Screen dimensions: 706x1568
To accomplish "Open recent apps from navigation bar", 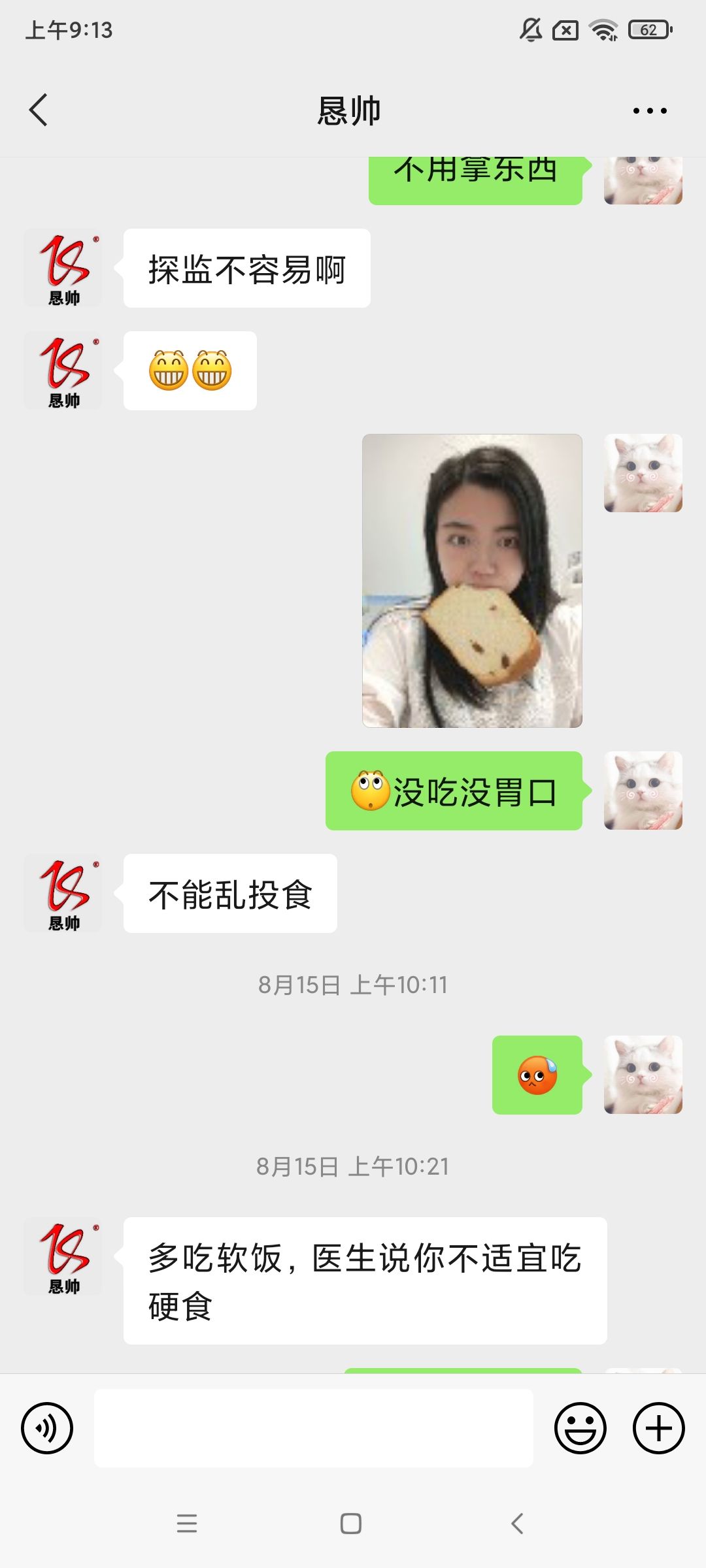I will pos(187,1524).
